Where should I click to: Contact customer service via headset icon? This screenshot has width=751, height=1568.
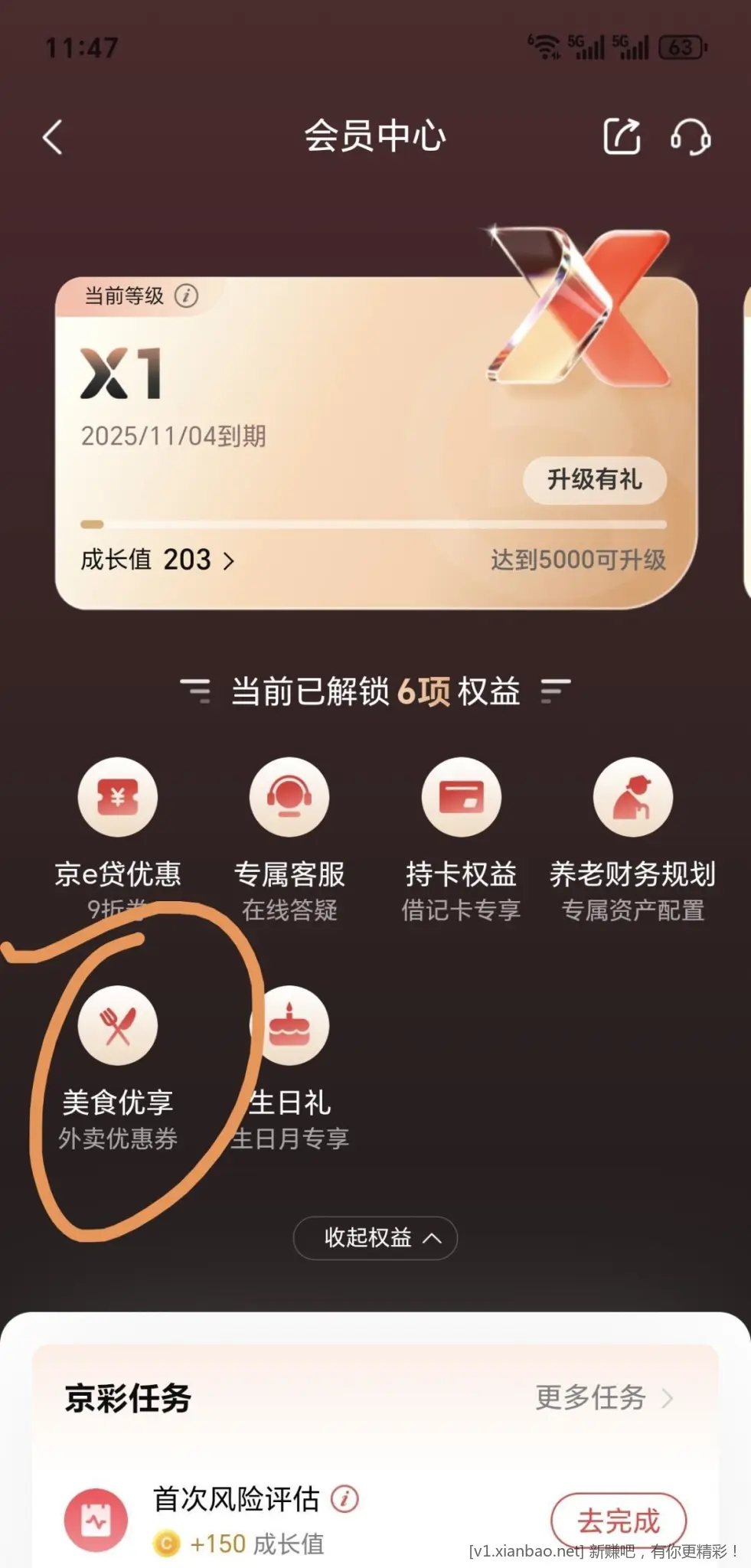click(x=691, y=138)
